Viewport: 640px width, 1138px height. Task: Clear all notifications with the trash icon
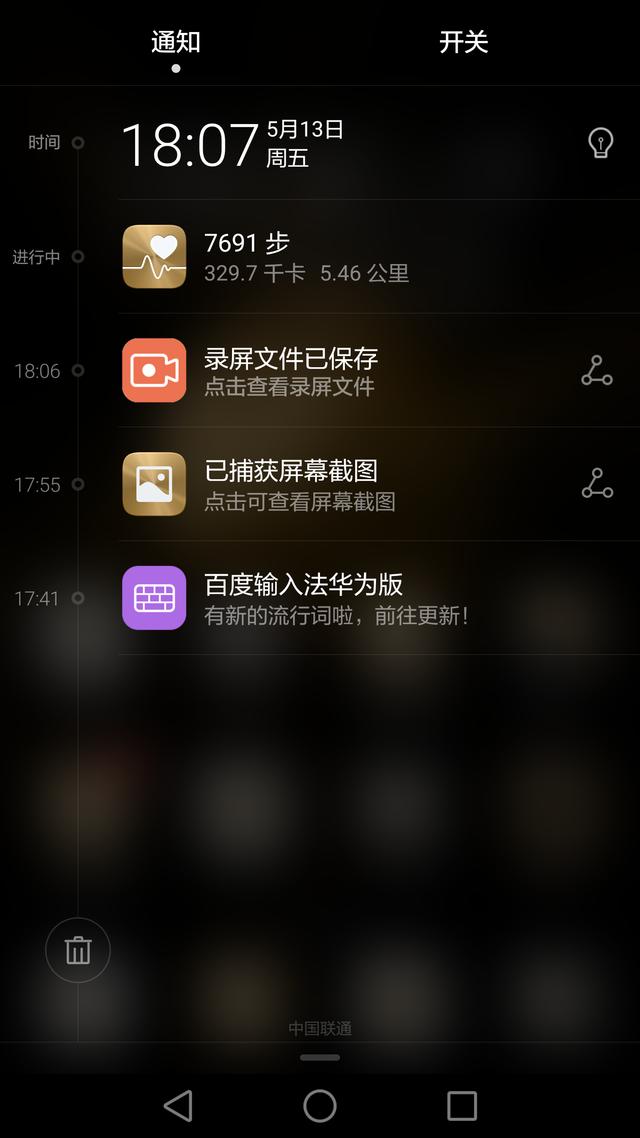[x=78, y=950]
